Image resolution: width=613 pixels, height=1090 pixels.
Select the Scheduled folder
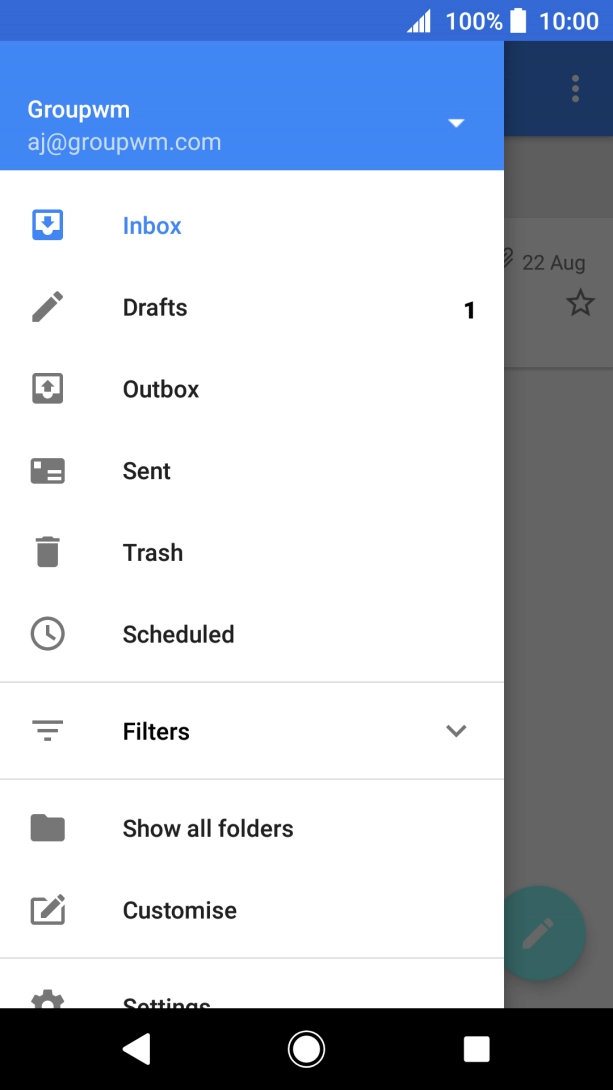pyautogui.click(x=178, y=635)
